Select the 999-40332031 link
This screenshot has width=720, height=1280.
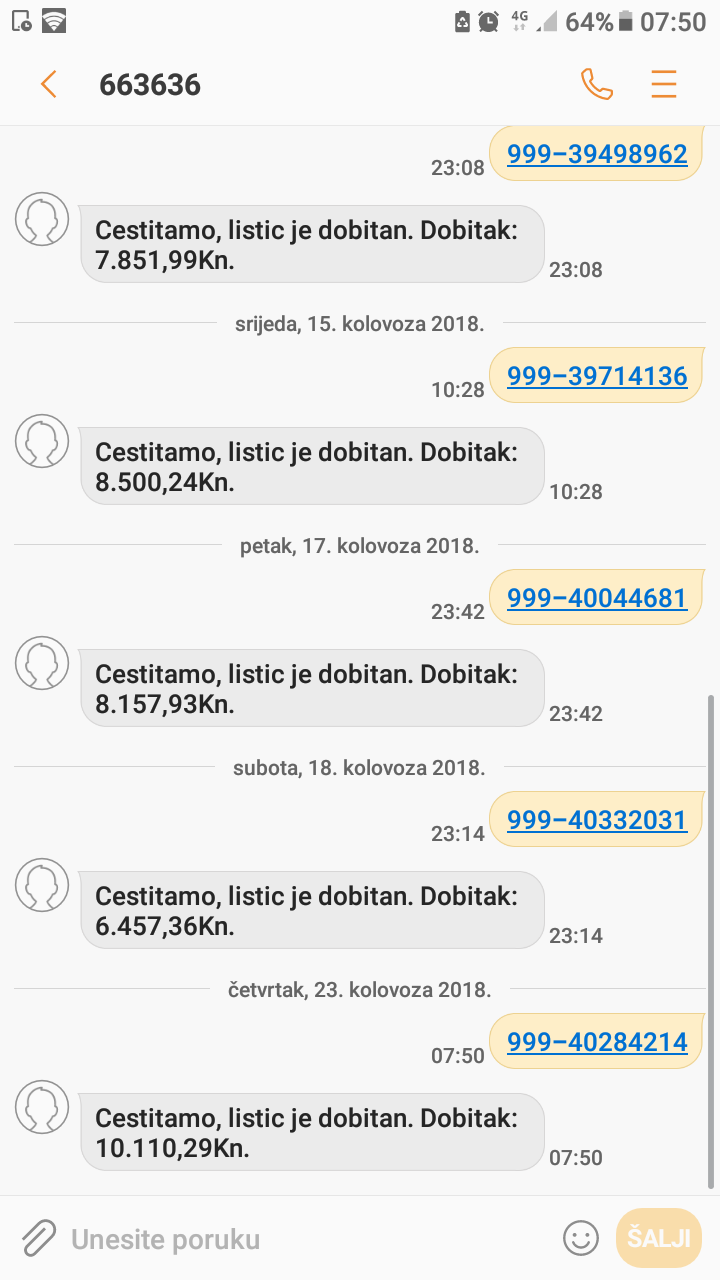click(x=597, y=820)
